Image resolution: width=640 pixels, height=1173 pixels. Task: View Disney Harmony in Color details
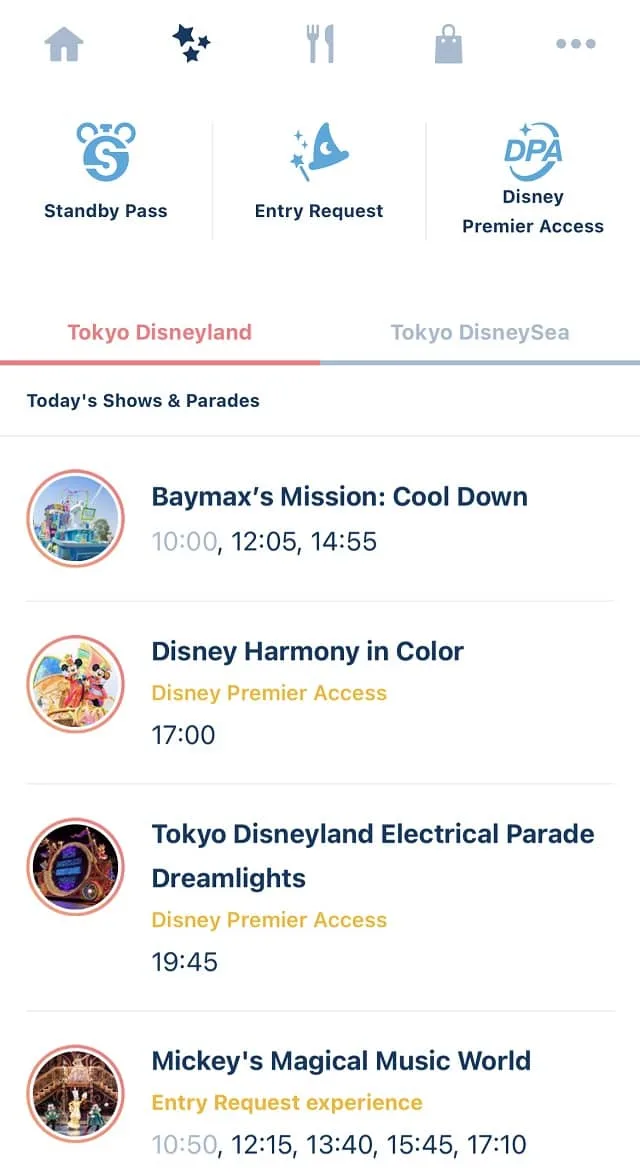click(x=320, y=692)
